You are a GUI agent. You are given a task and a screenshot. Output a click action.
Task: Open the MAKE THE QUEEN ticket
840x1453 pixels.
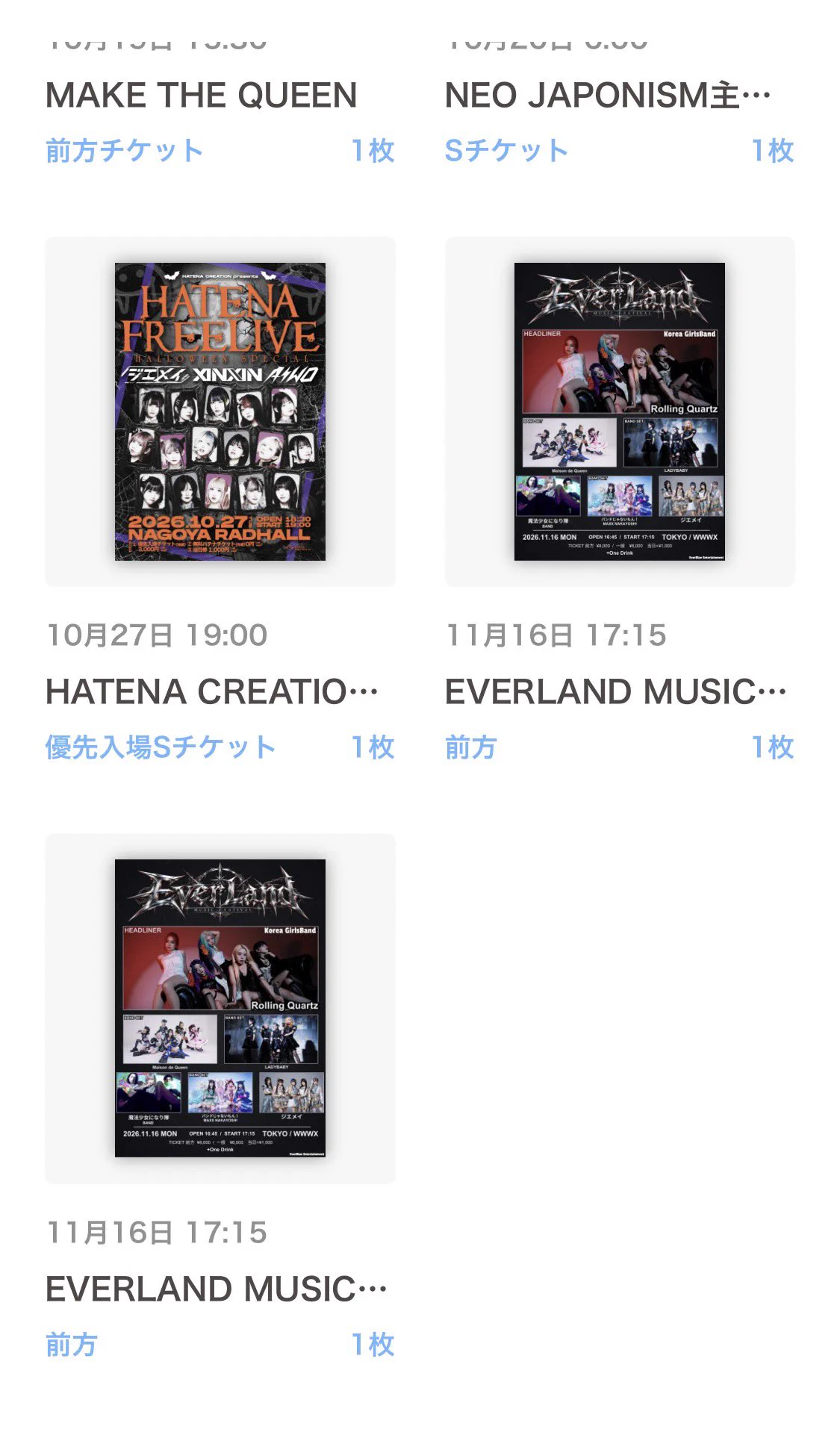click(202, 96)
